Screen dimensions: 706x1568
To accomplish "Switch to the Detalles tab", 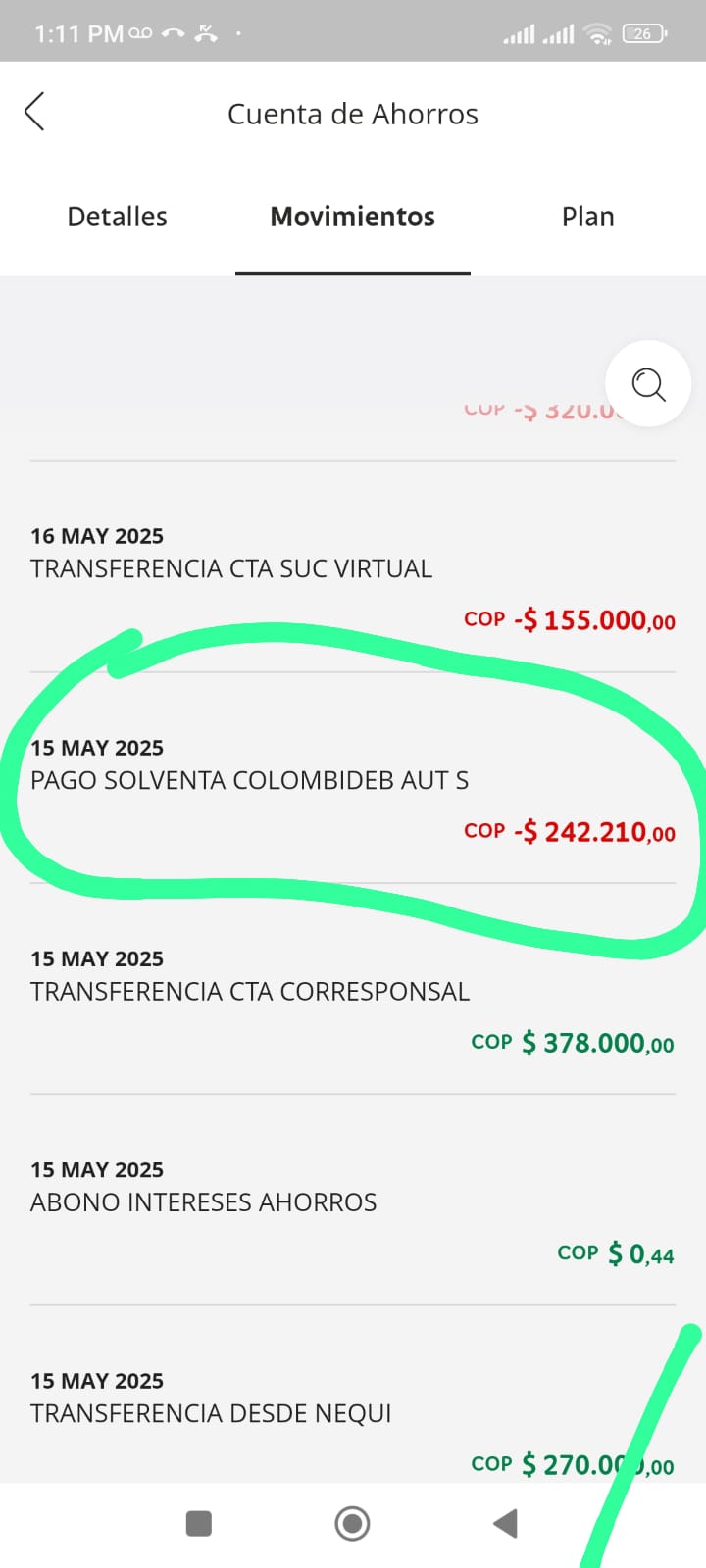I will point(118,217).
